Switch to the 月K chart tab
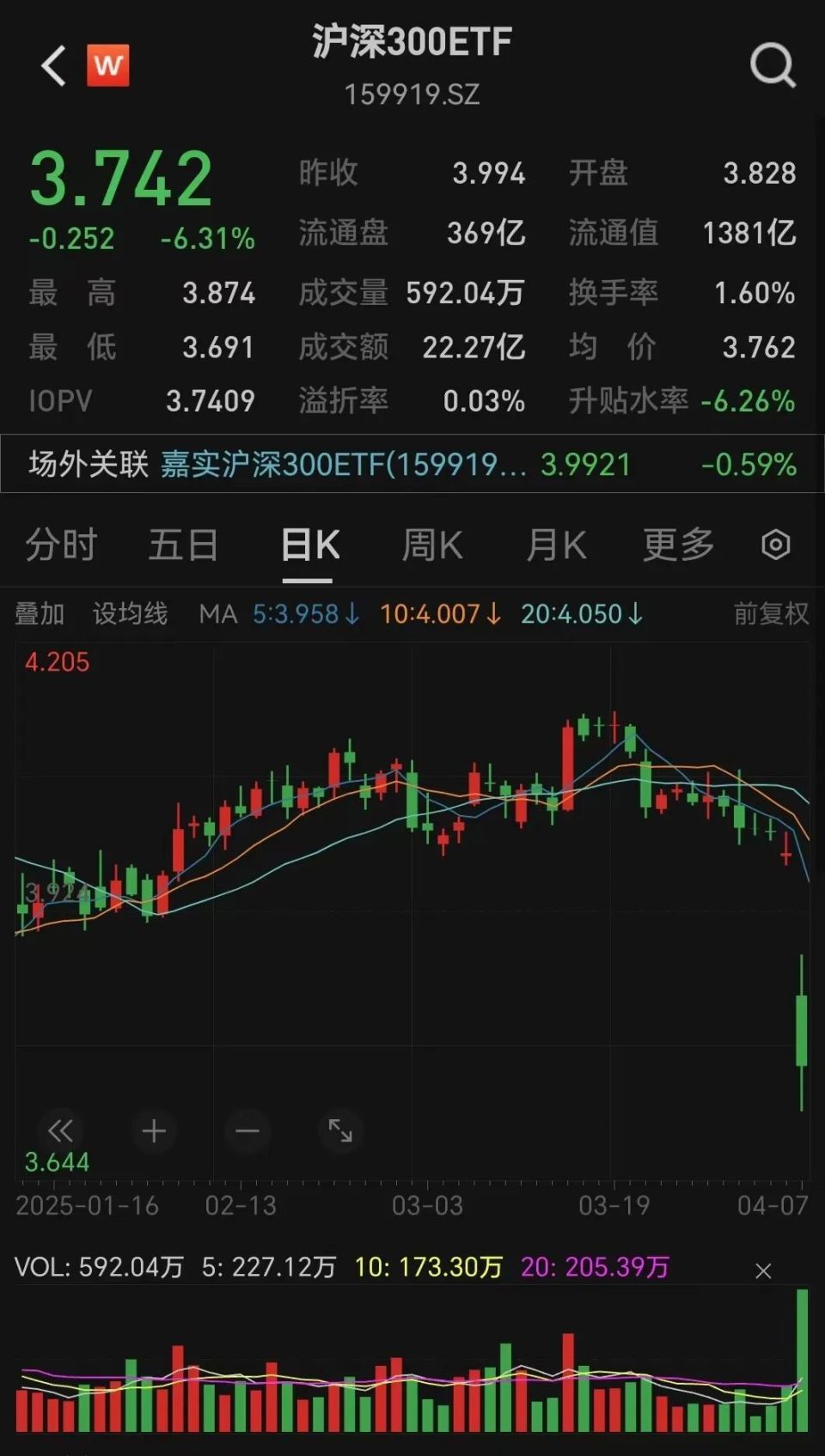The image size is (825, 1456). pyautogui.click(x=556, y=545)
